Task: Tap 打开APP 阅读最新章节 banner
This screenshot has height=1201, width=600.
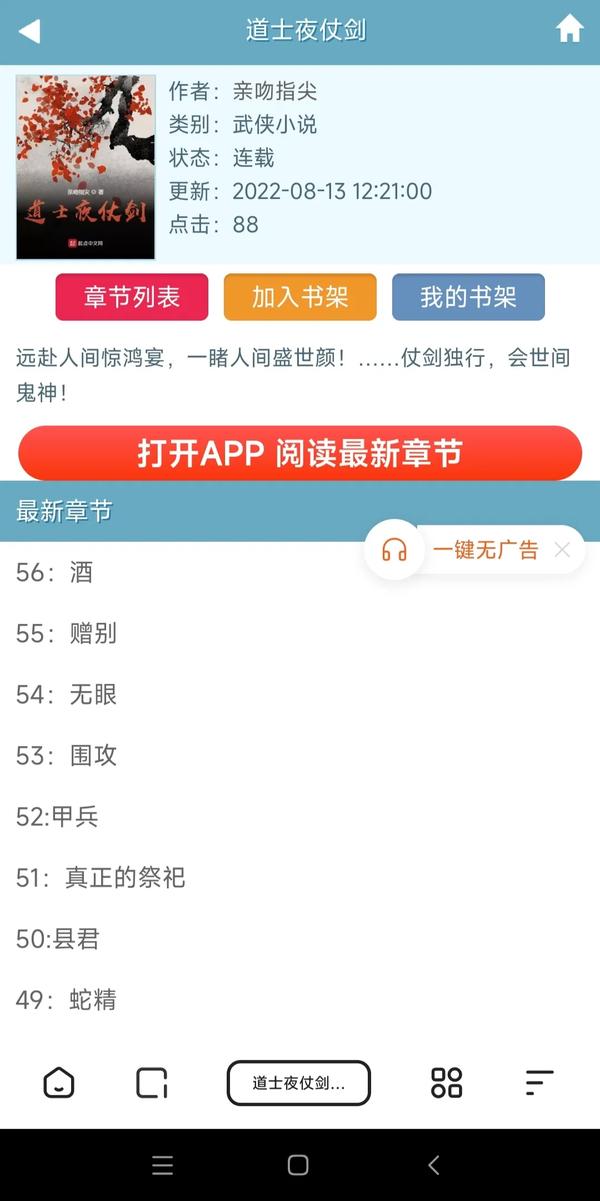Action: click(300, 454)
